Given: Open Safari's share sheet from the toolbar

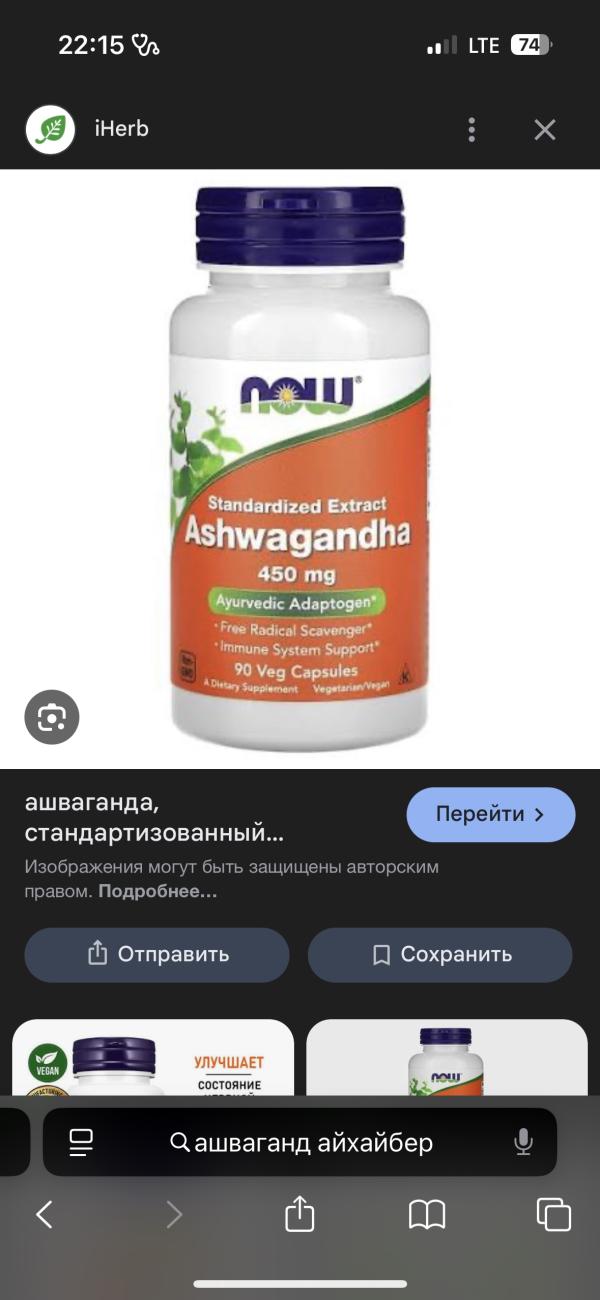Looking at the screenshot, I should [300, 1214].
